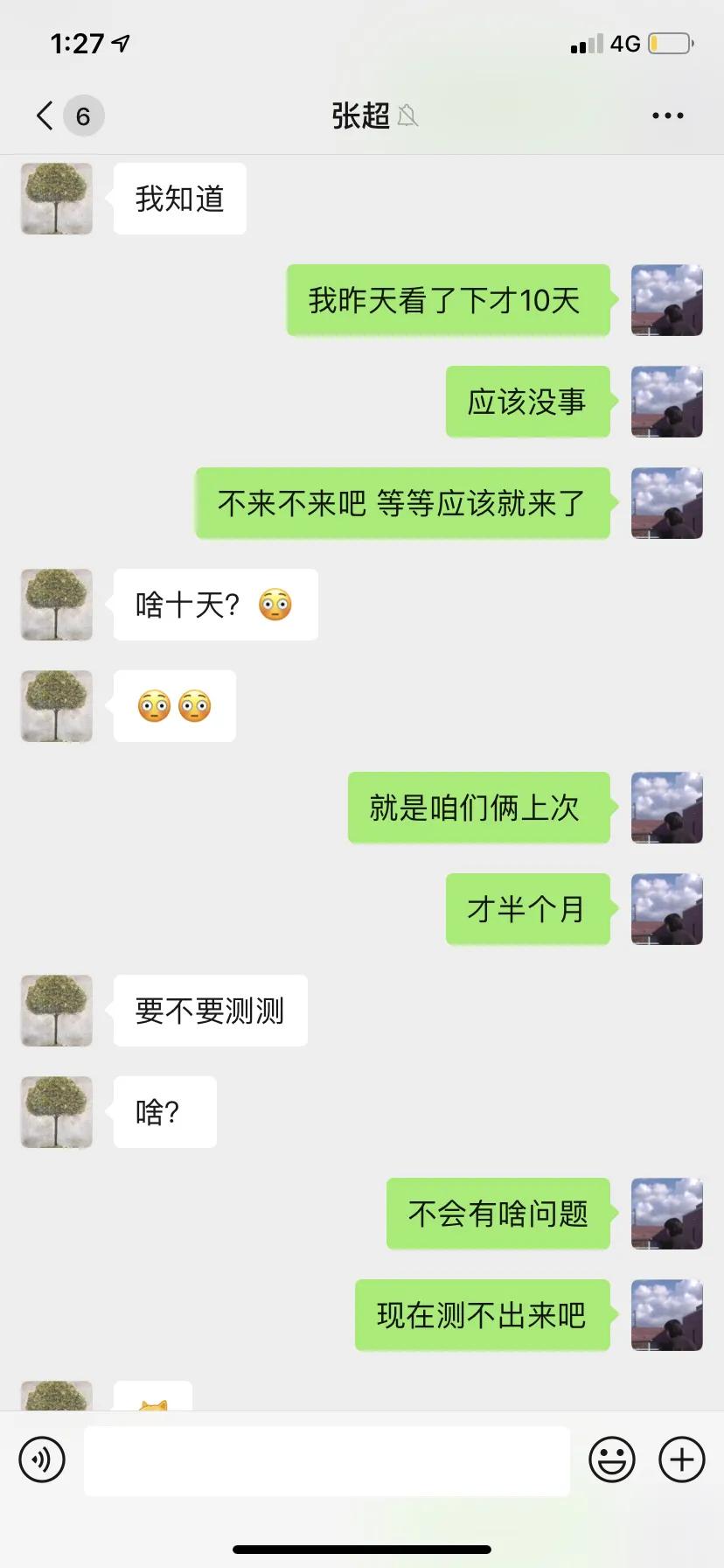Image resolution: width=724 pixels, height=1568 pixels.
Task: Tap the cellular signal bars
Action: tap(586, 42)
